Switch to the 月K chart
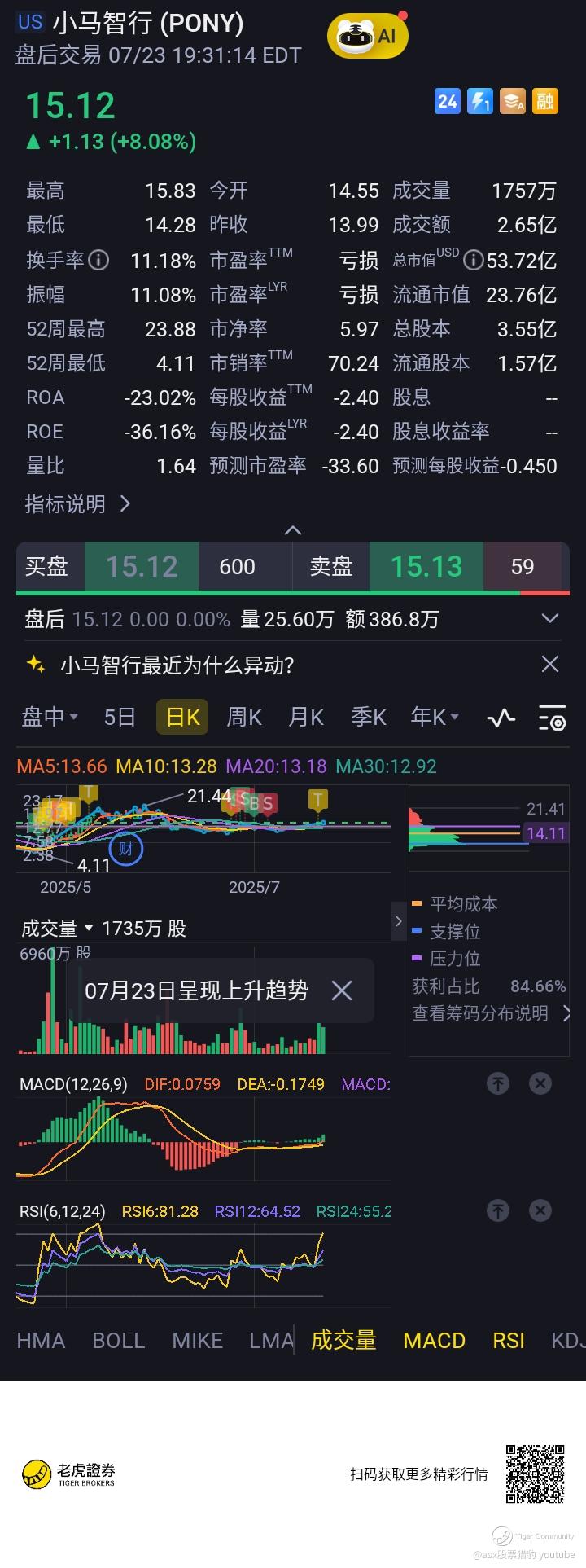Viewport: 586px width, 1568px height. [306, 717]
